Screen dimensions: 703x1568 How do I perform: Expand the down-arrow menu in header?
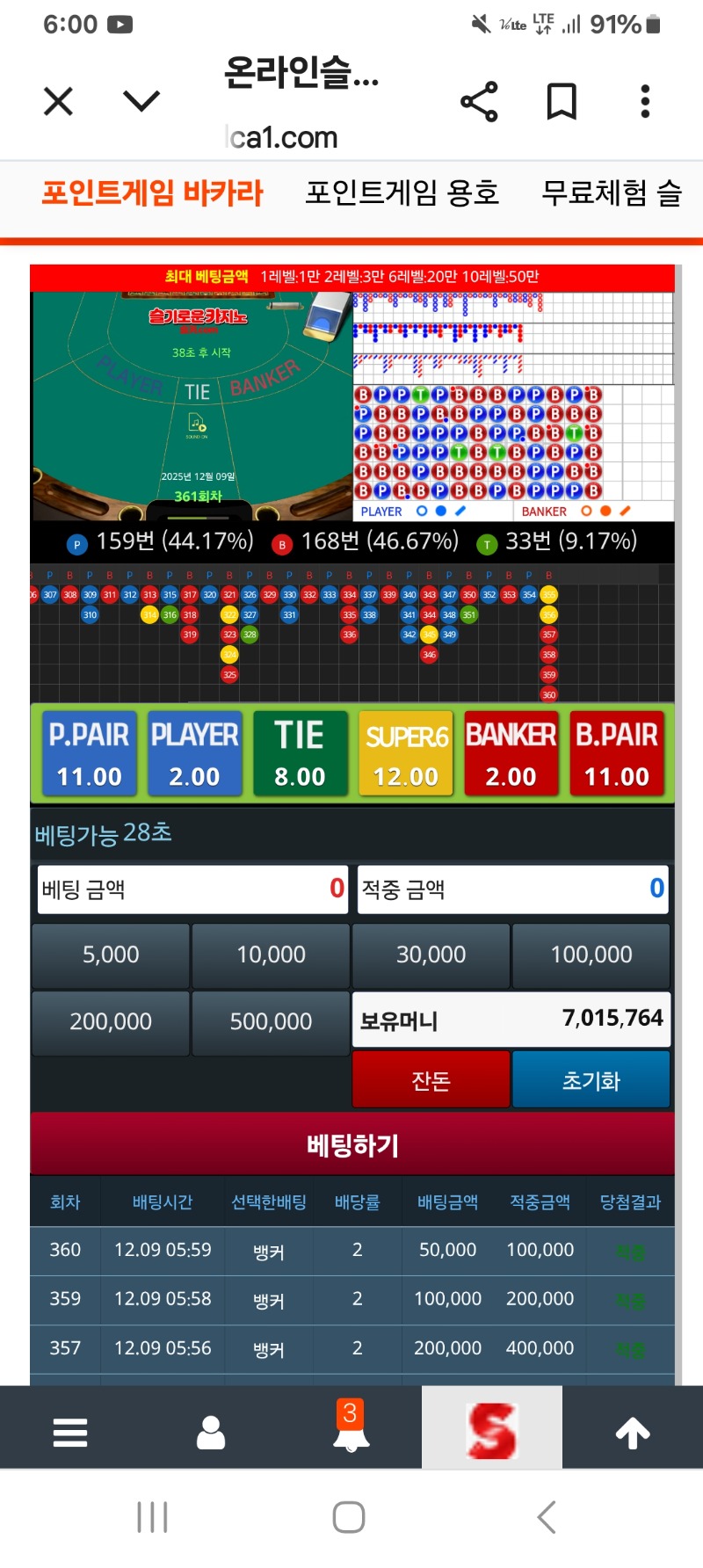pos(141,102)
